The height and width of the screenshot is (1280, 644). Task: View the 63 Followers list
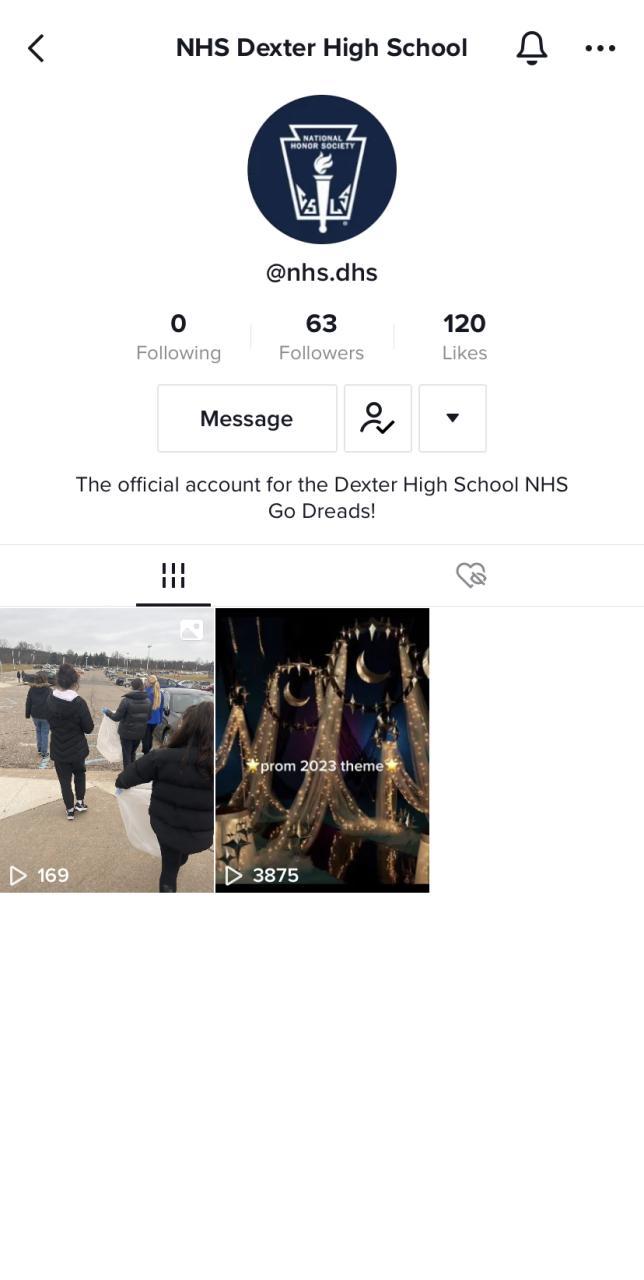[321, 337]
